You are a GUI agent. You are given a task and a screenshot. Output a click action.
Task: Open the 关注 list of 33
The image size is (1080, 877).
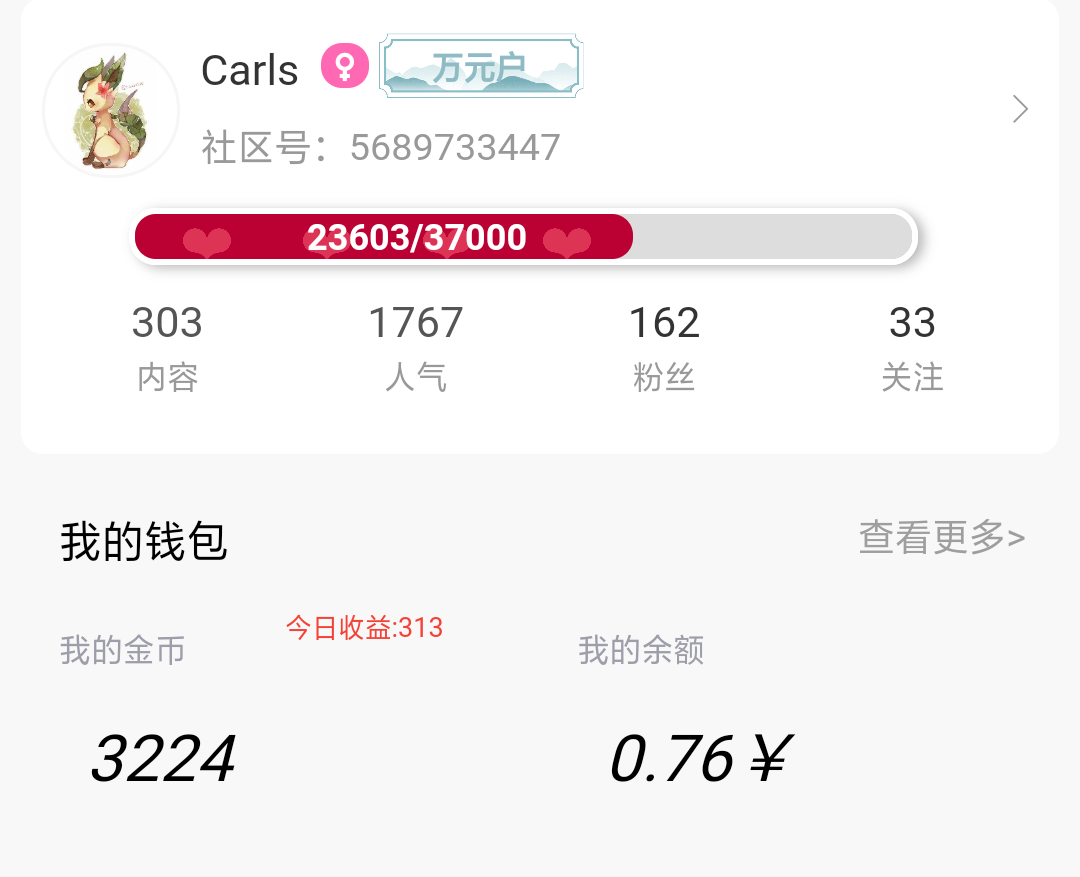tap(912, 347)
